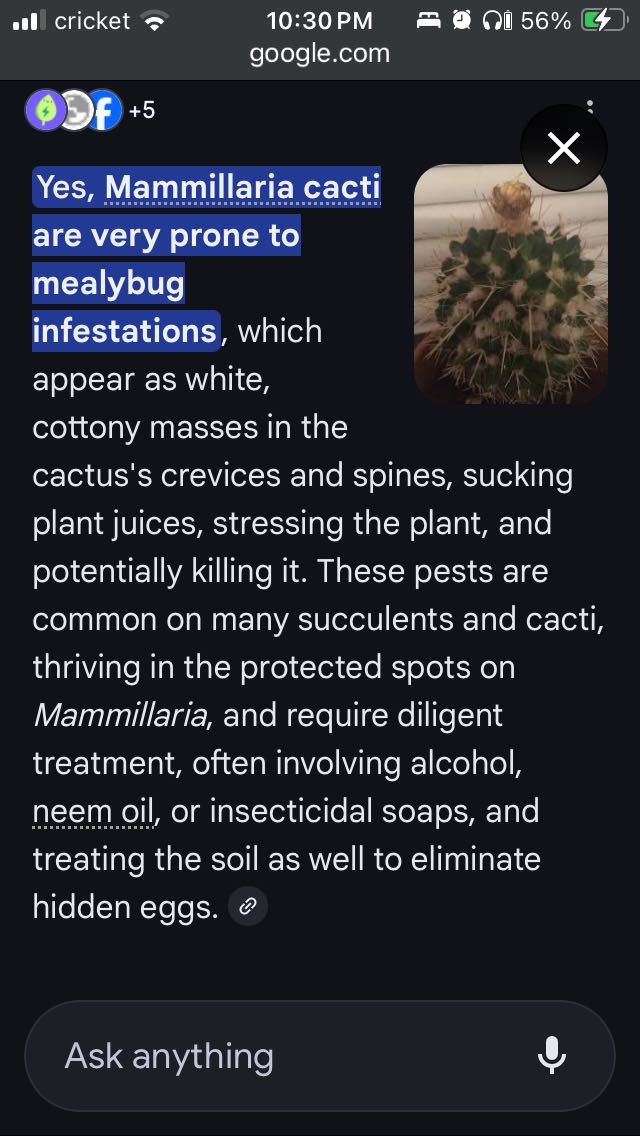
Task: Open the three-dot overflow menu
Action: (590, 108)
